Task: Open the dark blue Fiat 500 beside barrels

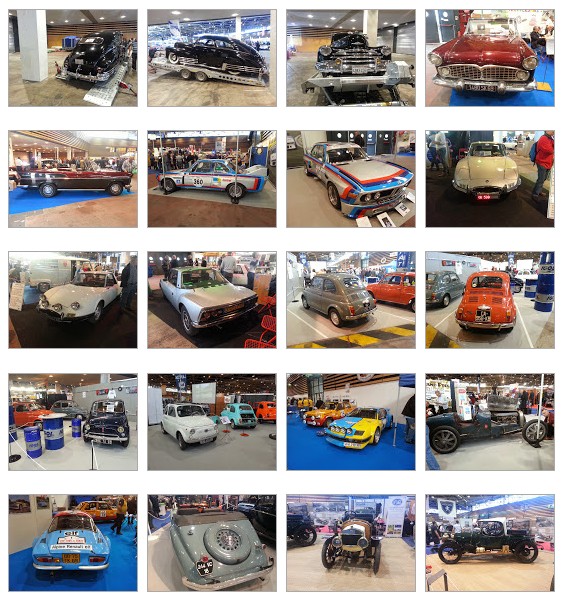Action: coord(73,422)
